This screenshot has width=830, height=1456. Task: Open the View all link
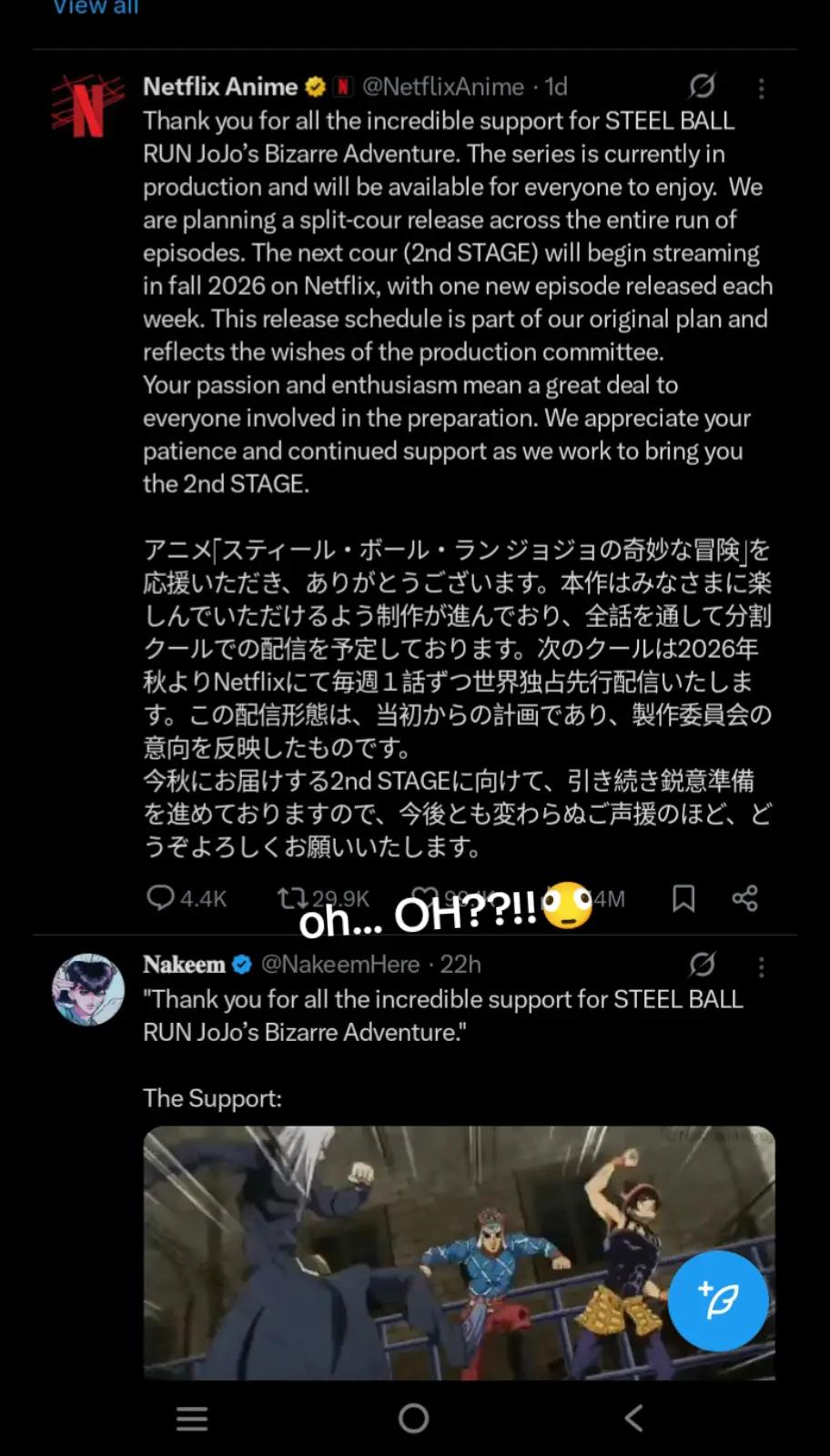(x=96, y=7)
